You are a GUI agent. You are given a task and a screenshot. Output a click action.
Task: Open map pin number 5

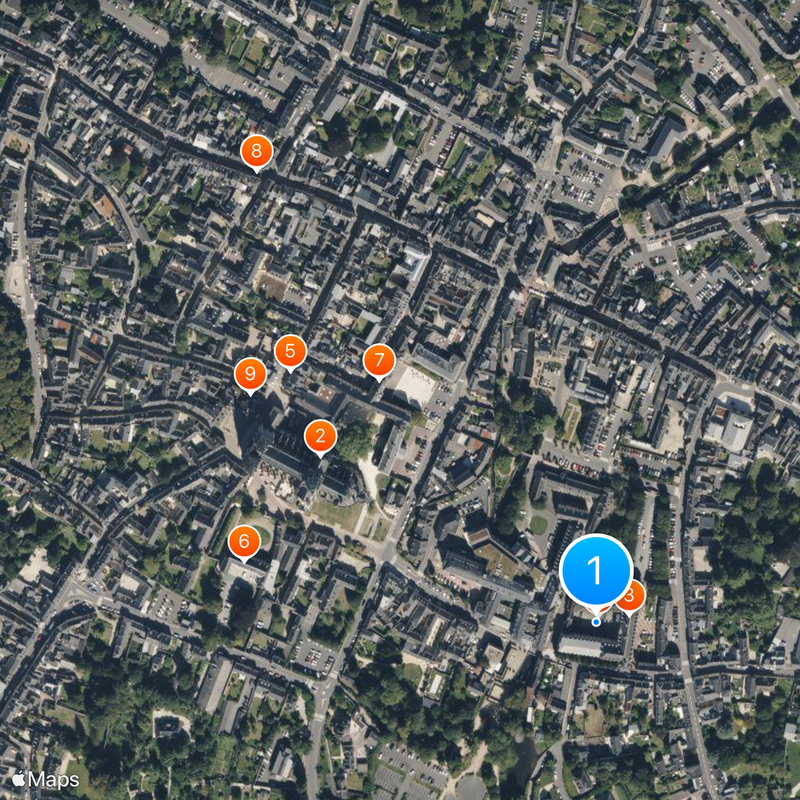290,351
